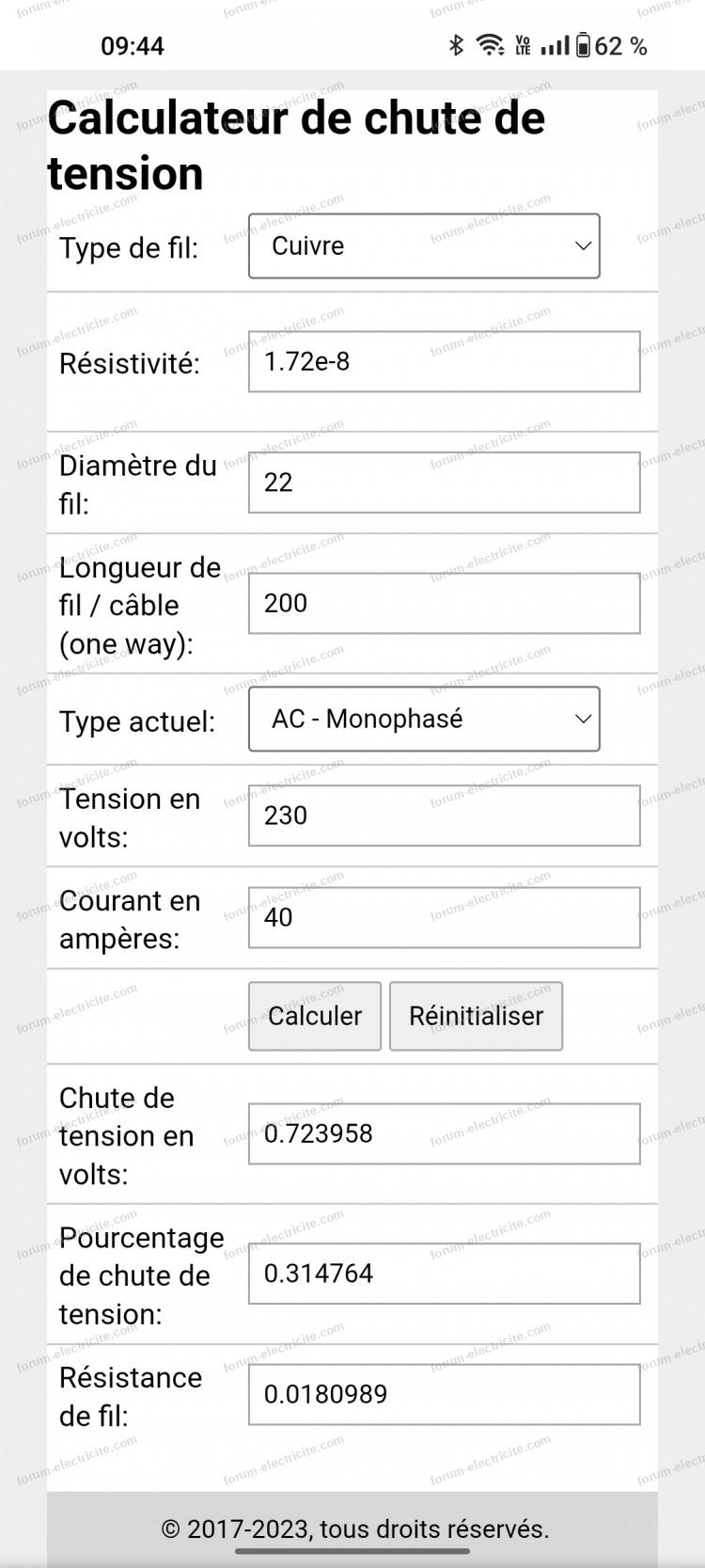
Task: Open the Type actuel dropdown
Action: (423, 719)
